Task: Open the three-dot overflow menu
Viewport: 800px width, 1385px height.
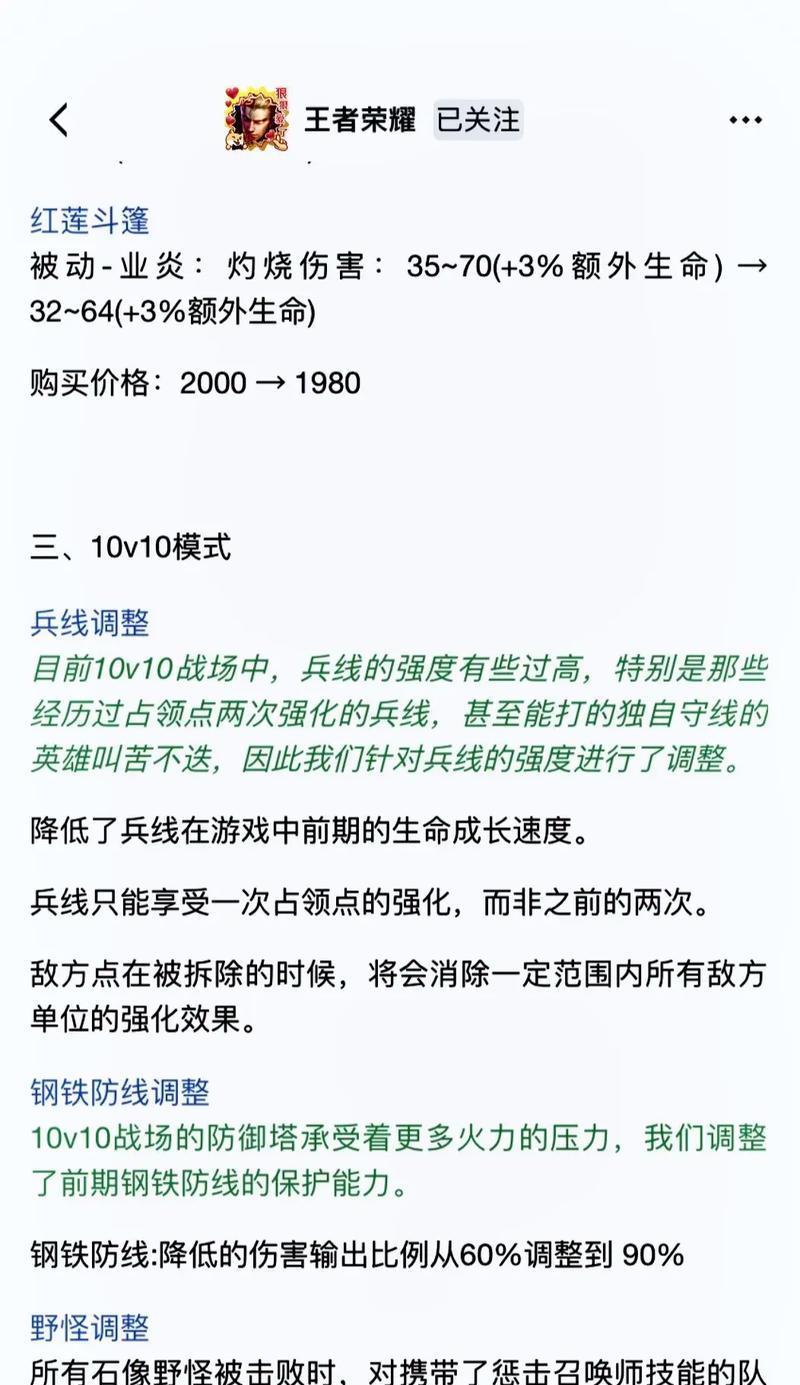Action: [745, 120]
